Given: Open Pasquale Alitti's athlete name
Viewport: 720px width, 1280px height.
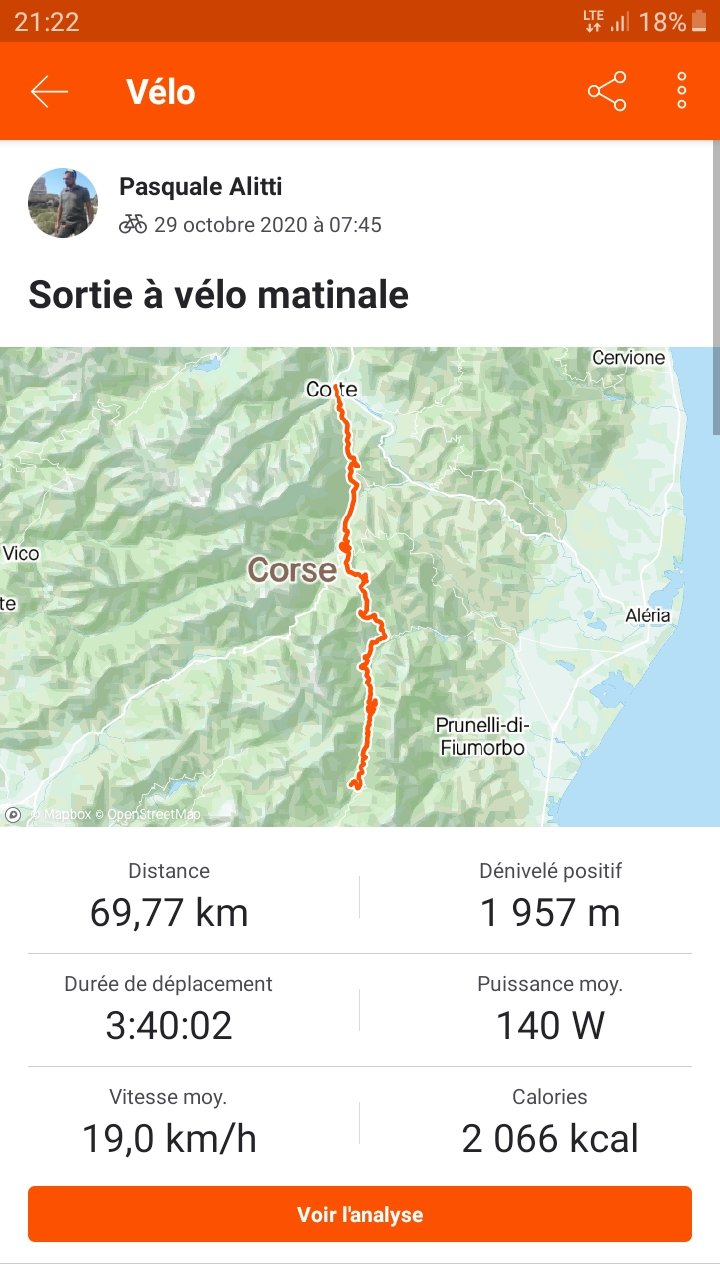Looking at the screenshot, I should pyautogui.click(x=200, y=186).
